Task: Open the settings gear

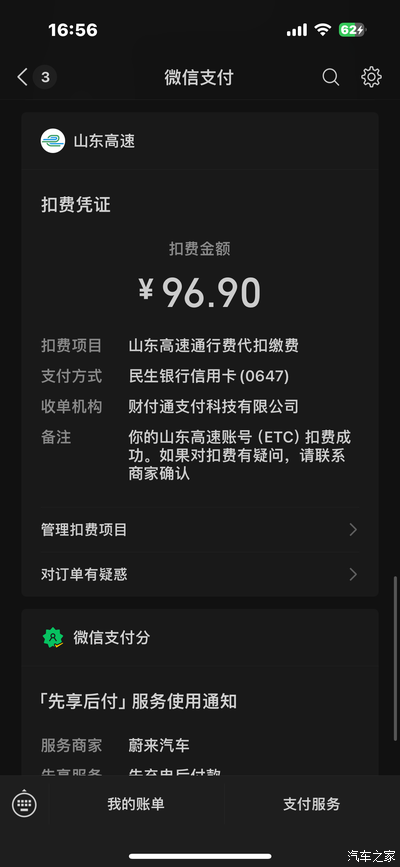Action: coord(371,77)
